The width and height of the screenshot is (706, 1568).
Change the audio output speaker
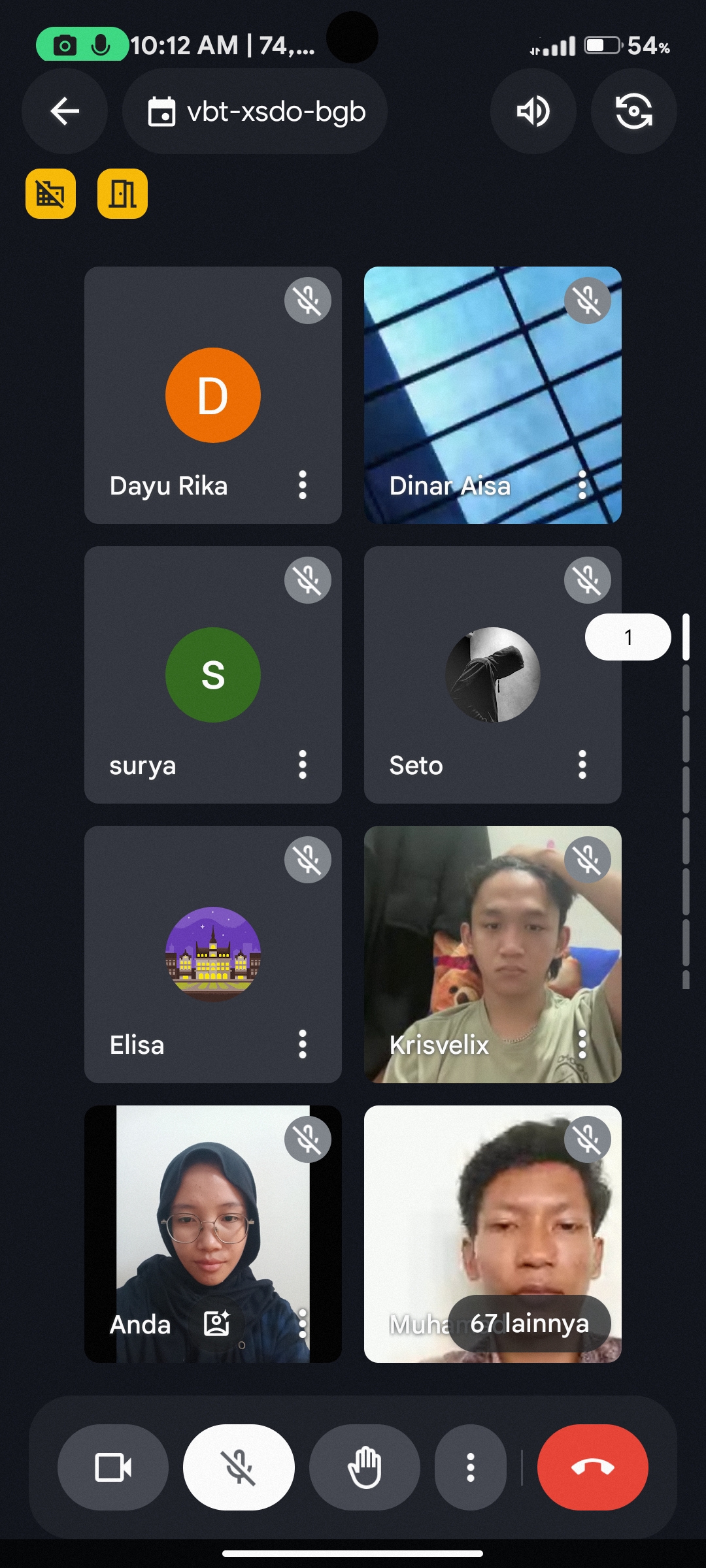tap(533, 111)
